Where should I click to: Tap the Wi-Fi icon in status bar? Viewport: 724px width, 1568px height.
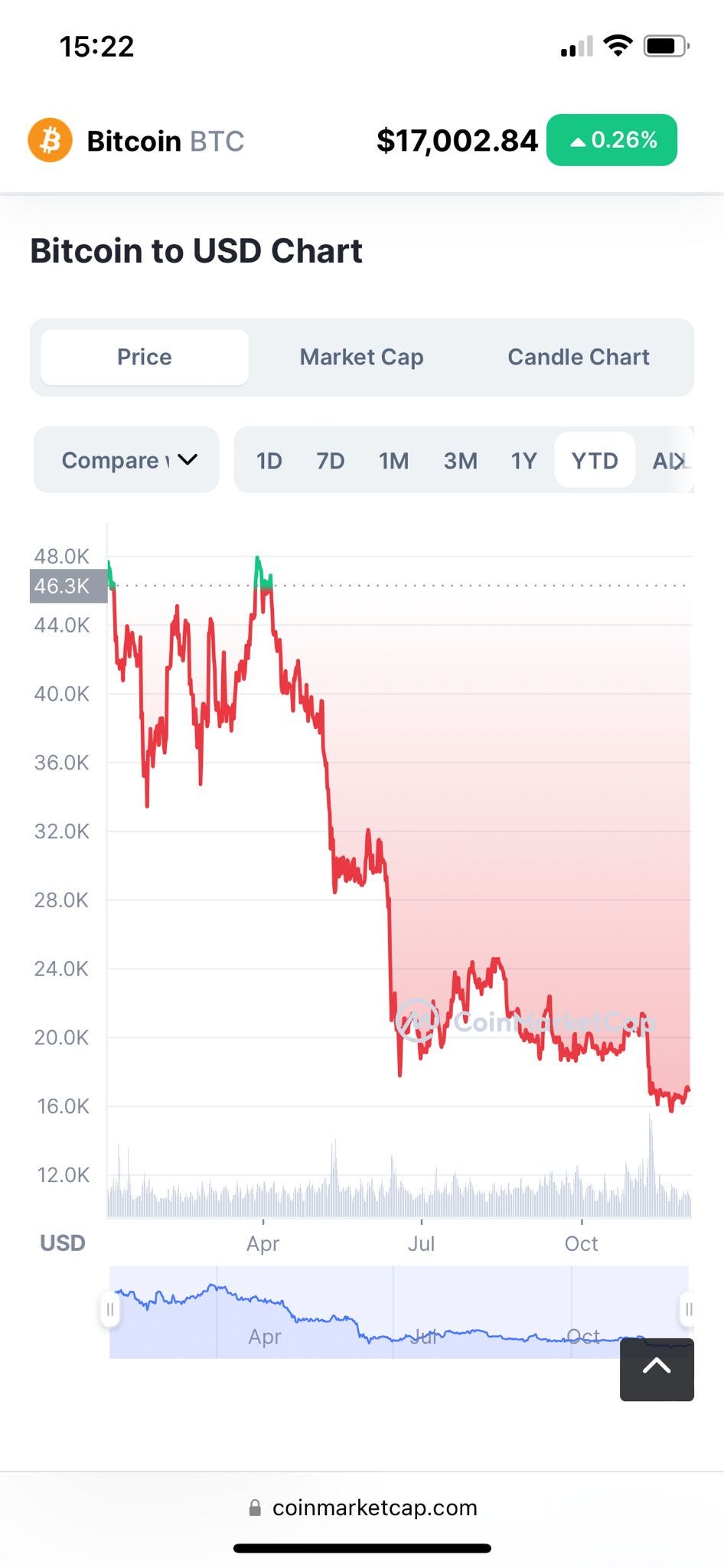coord(617,45)
